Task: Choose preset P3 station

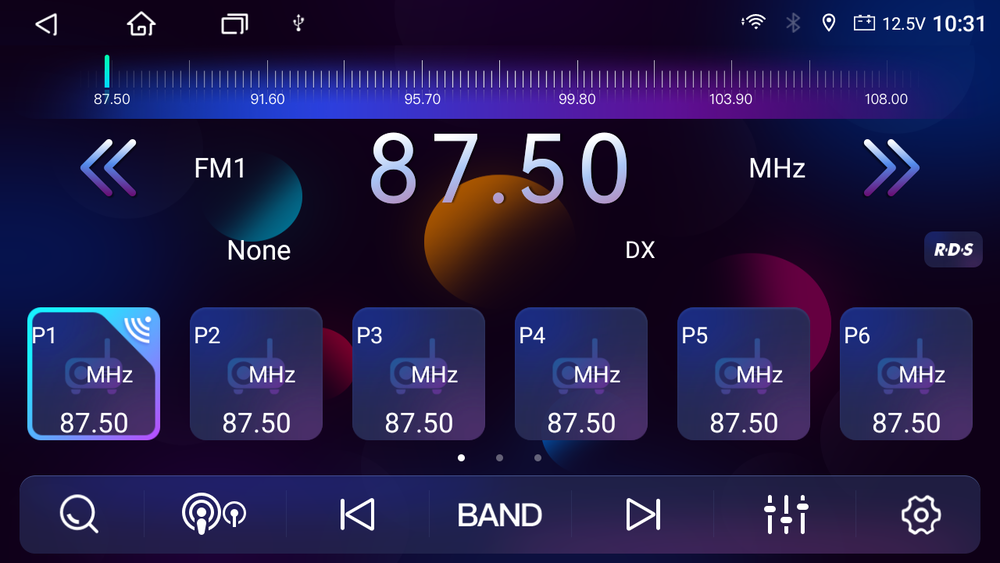Action: (x=419, y=374)
